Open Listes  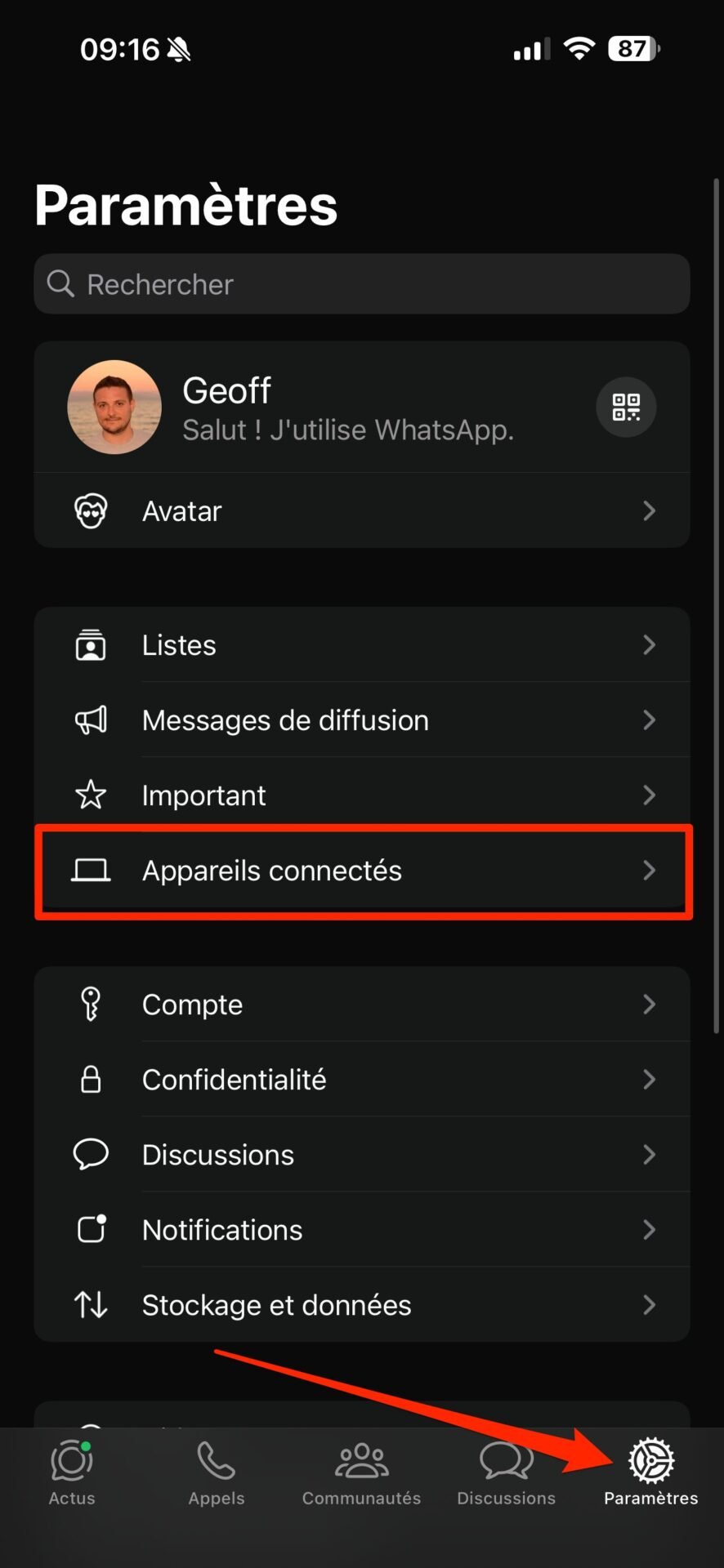click(x=362, y=645)
